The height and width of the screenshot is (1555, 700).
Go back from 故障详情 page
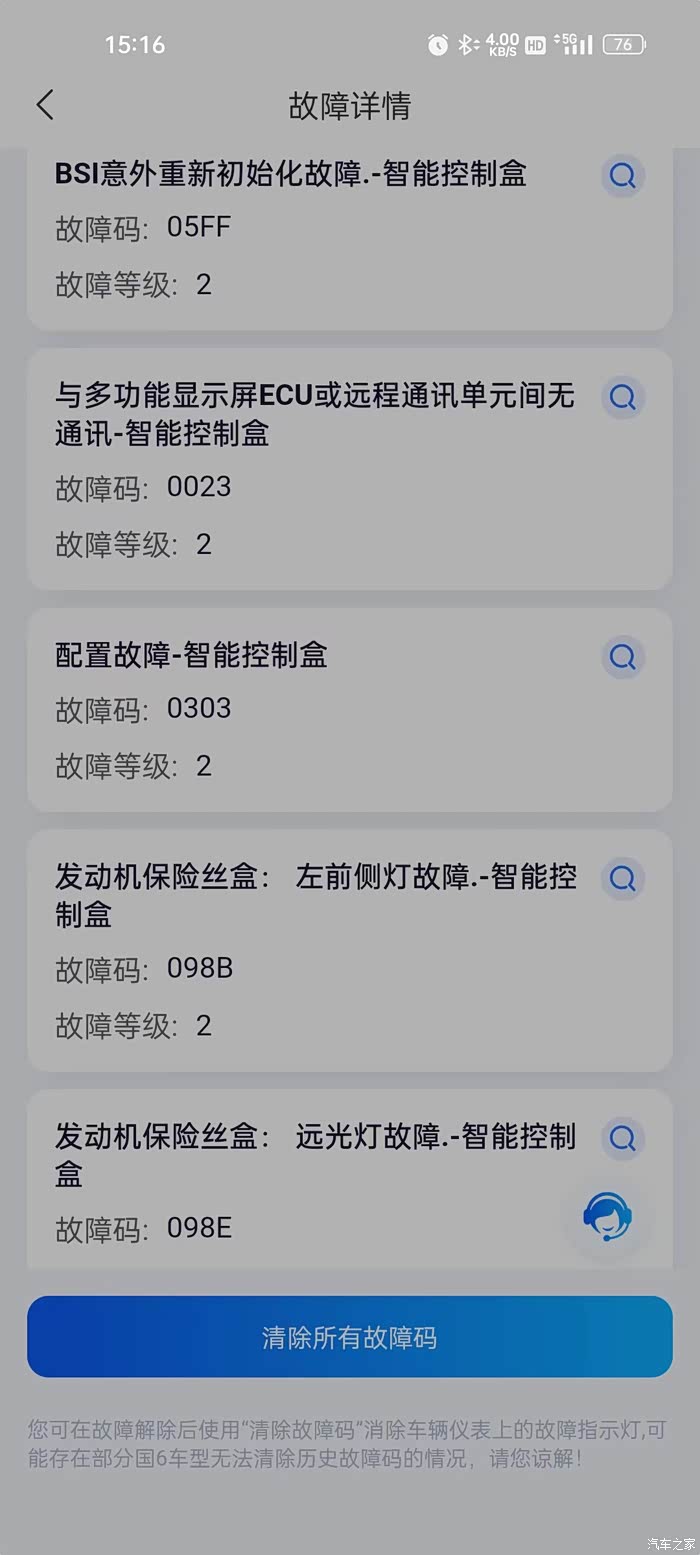(45, 105)
